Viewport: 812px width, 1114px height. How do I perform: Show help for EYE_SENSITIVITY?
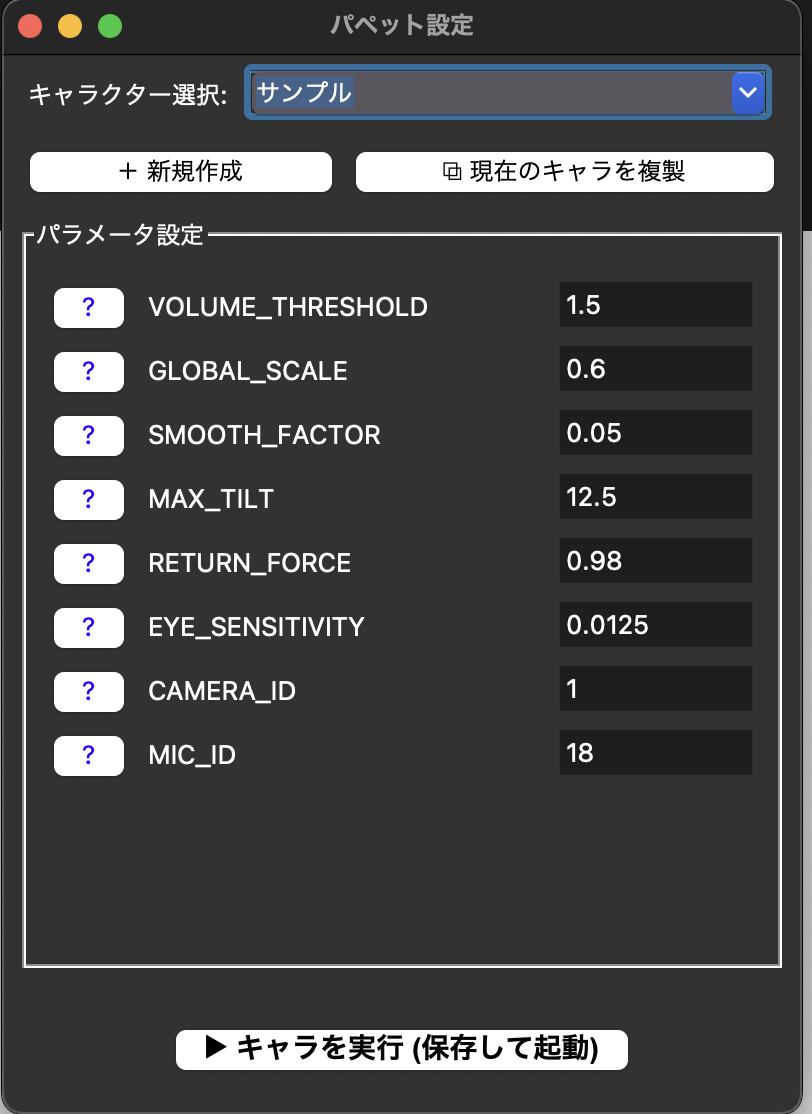coord(89,628)
